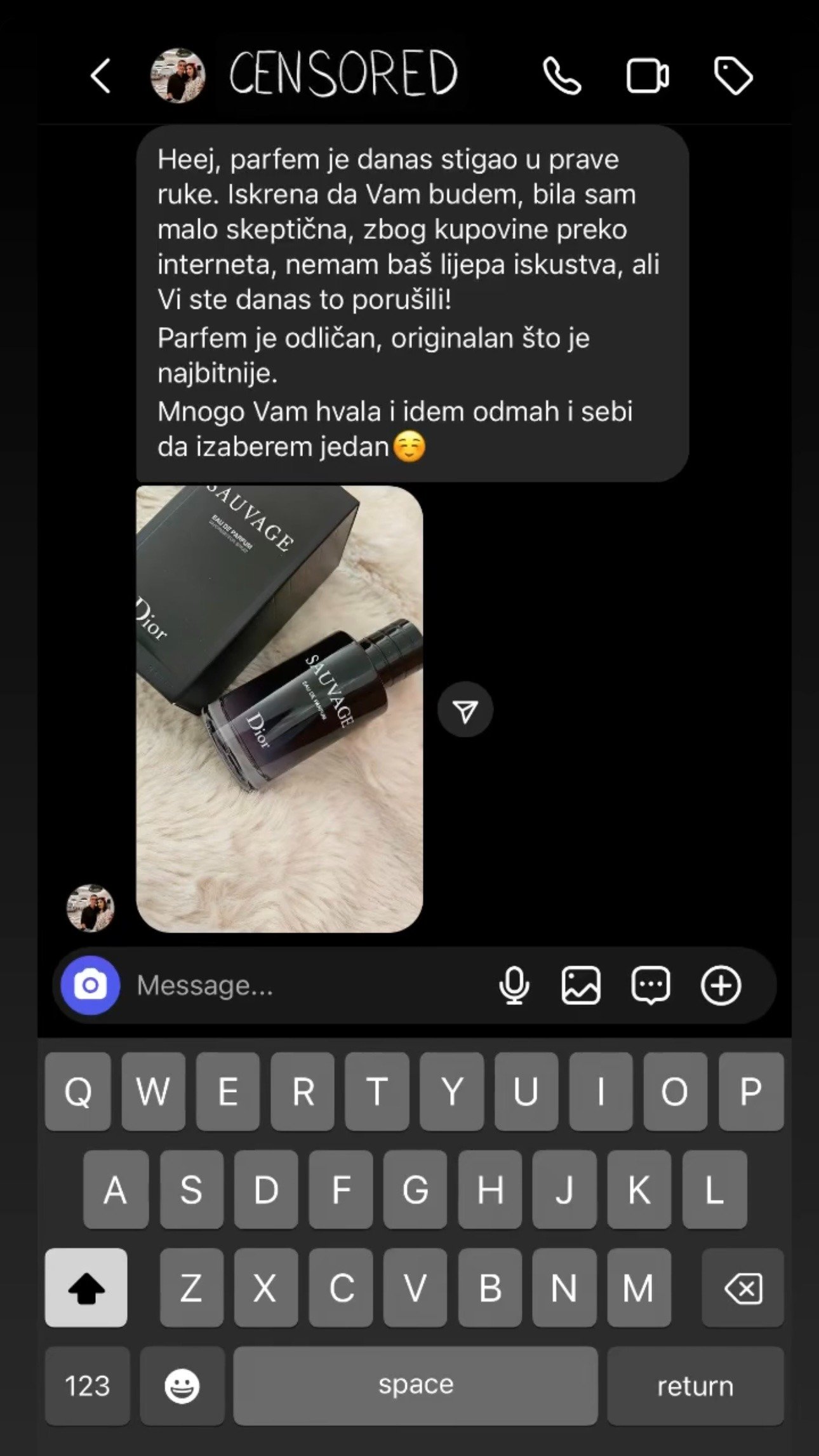Start a video call
This screenshot has height=1456, width=819.
(x=647, y=76)
